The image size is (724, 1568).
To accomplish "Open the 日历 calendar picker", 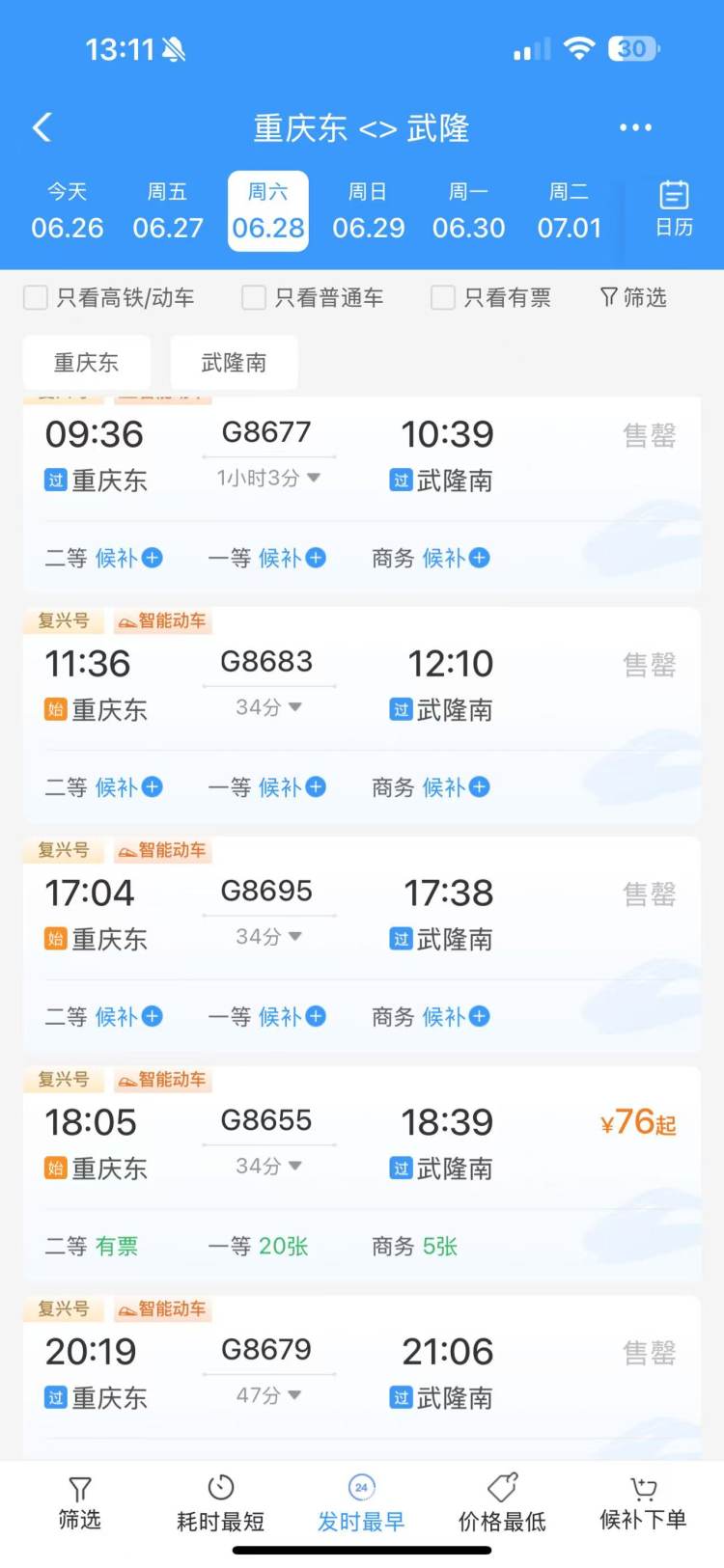I will 674,209.
